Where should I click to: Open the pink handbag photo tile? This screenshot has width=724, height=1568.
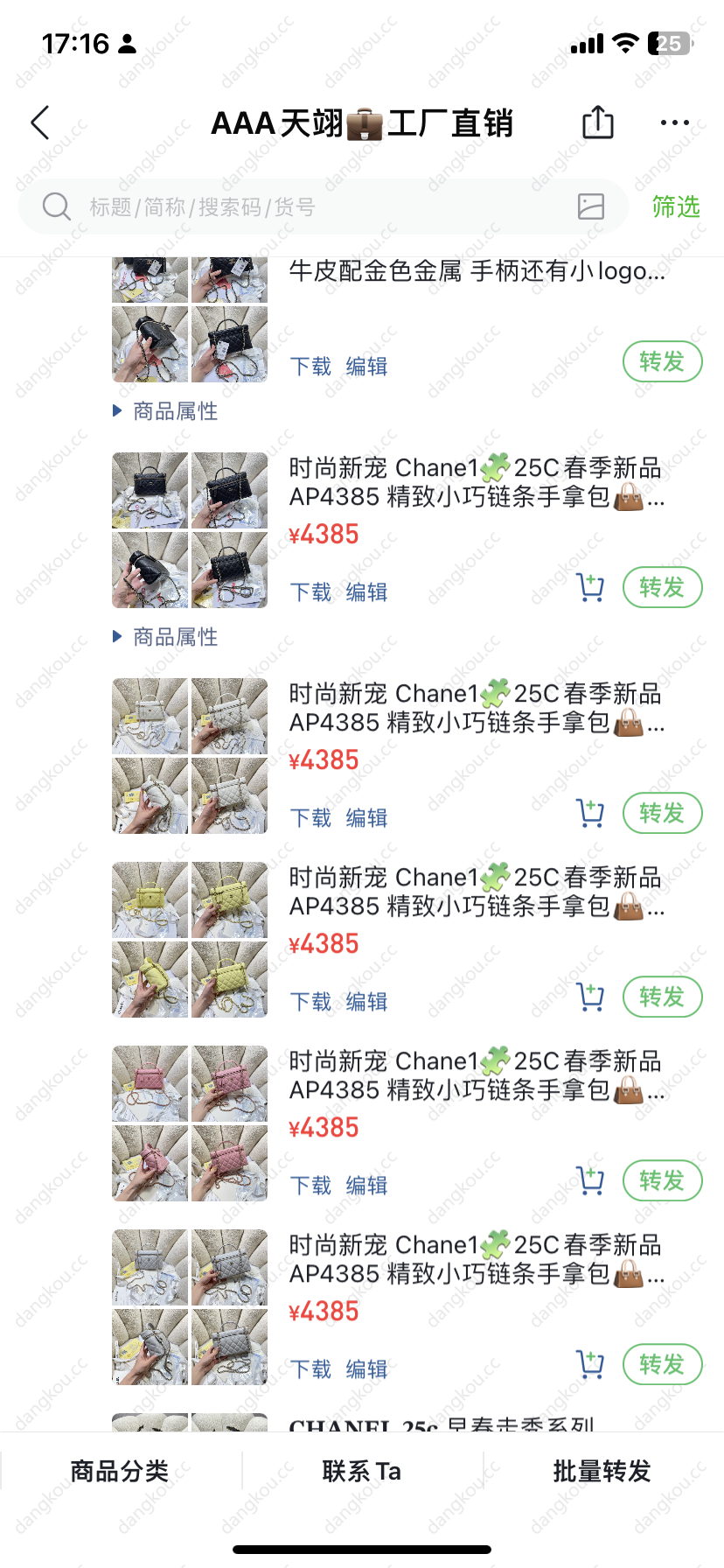point(190,1123)
